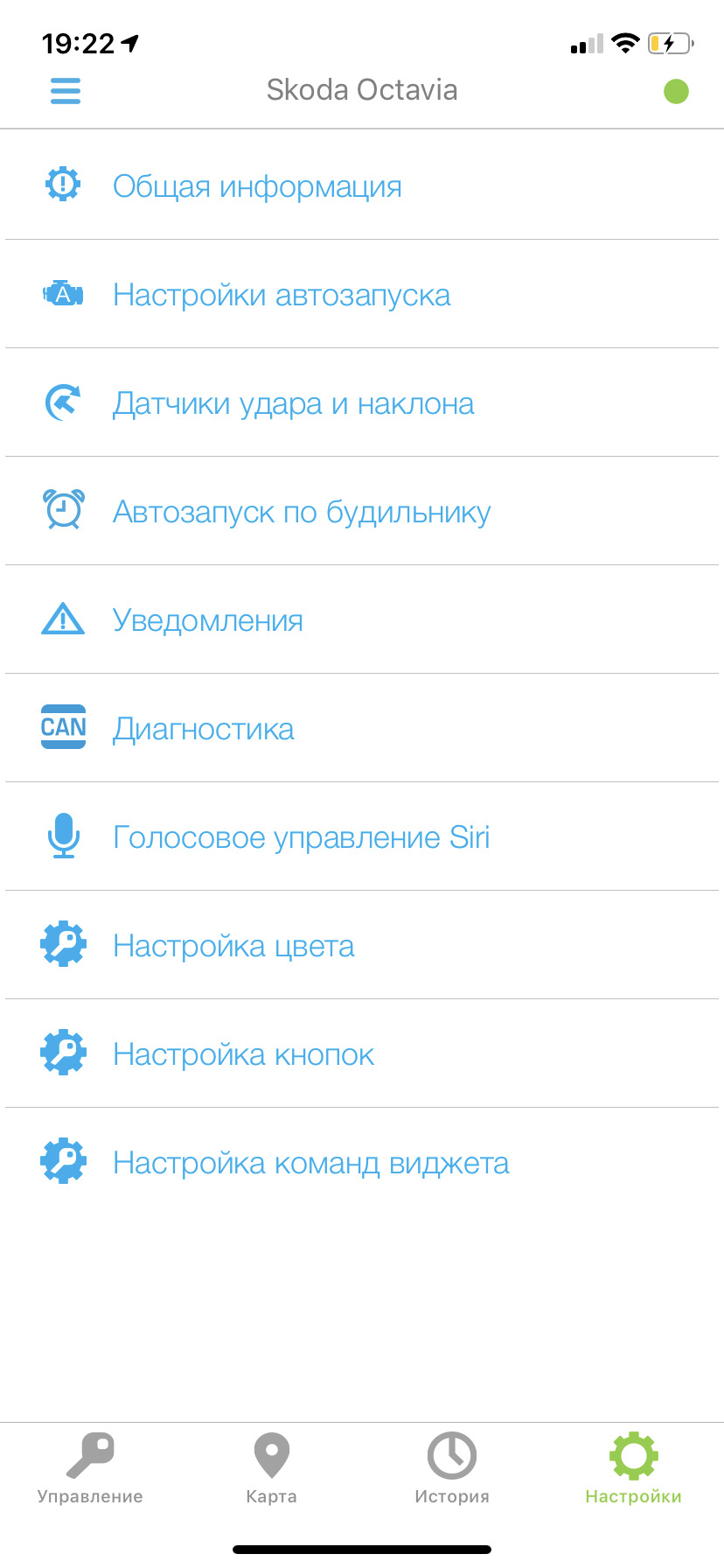This screenshot has height=1568, width=724.
Task: Open Автозапуск по будильнику
Action: tap(302, 512)
